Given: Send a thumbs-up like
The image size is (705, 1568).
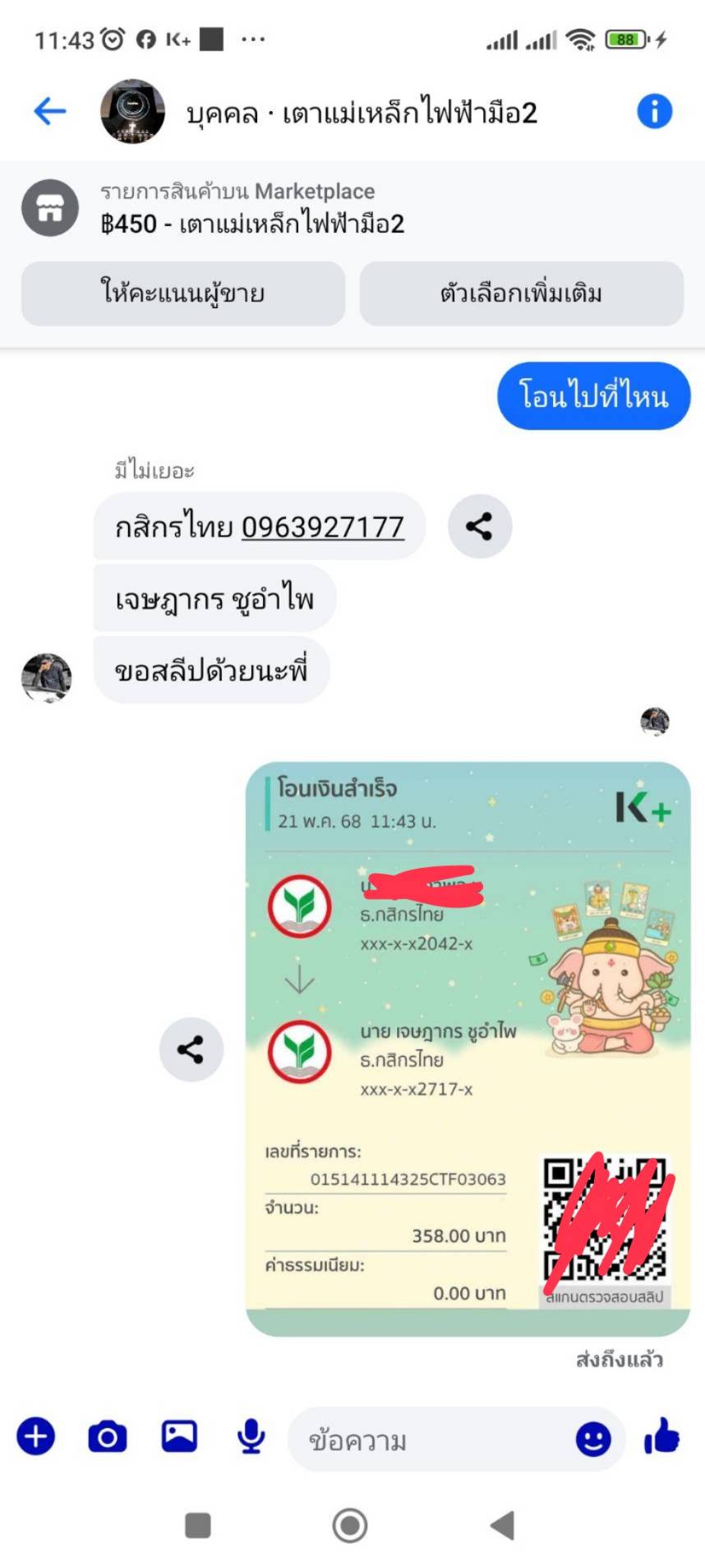Looking at the screenshot, I should tap(662, 1437).
